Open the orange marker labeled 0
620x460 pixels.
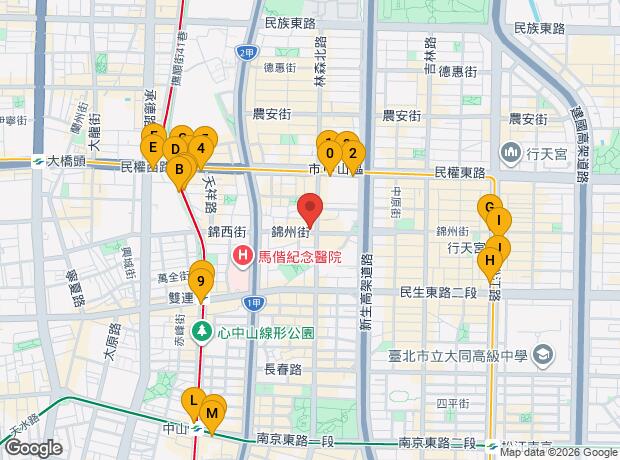tap(329, 153)
